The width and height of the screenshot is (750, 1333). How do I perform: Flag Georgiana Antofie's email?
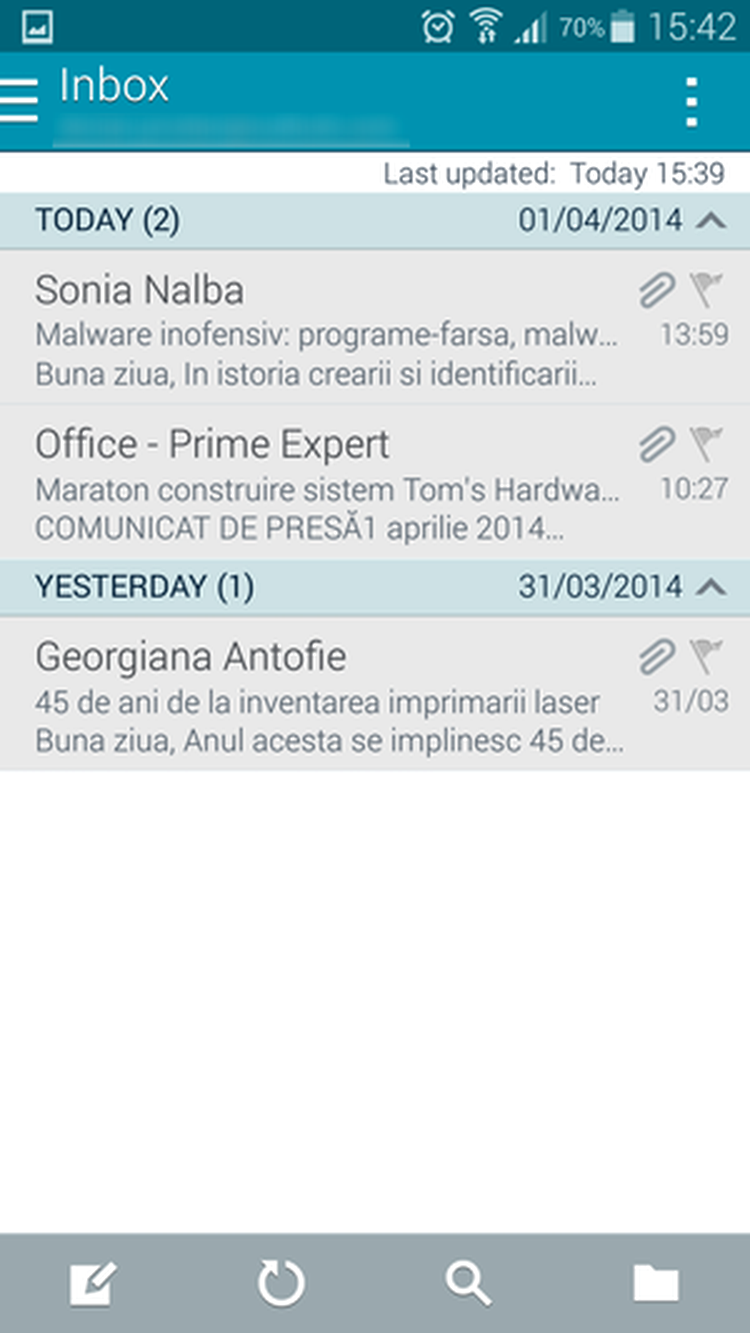pyautogui.click(x=707, y=656)
